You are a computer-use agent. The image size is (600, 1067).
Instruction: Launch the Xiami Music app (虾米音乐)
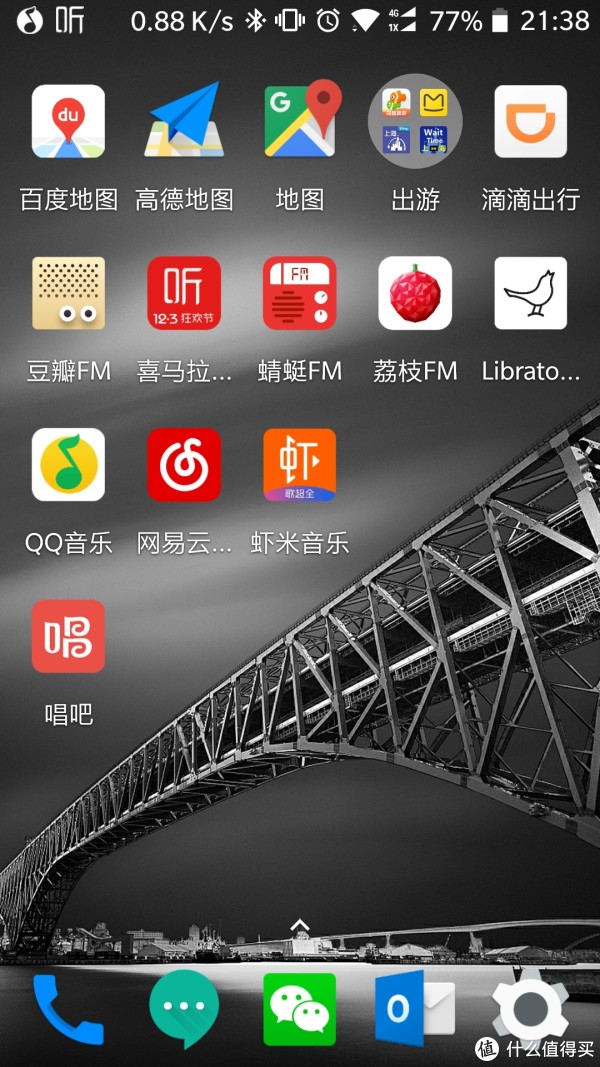[x=300, y=465]
